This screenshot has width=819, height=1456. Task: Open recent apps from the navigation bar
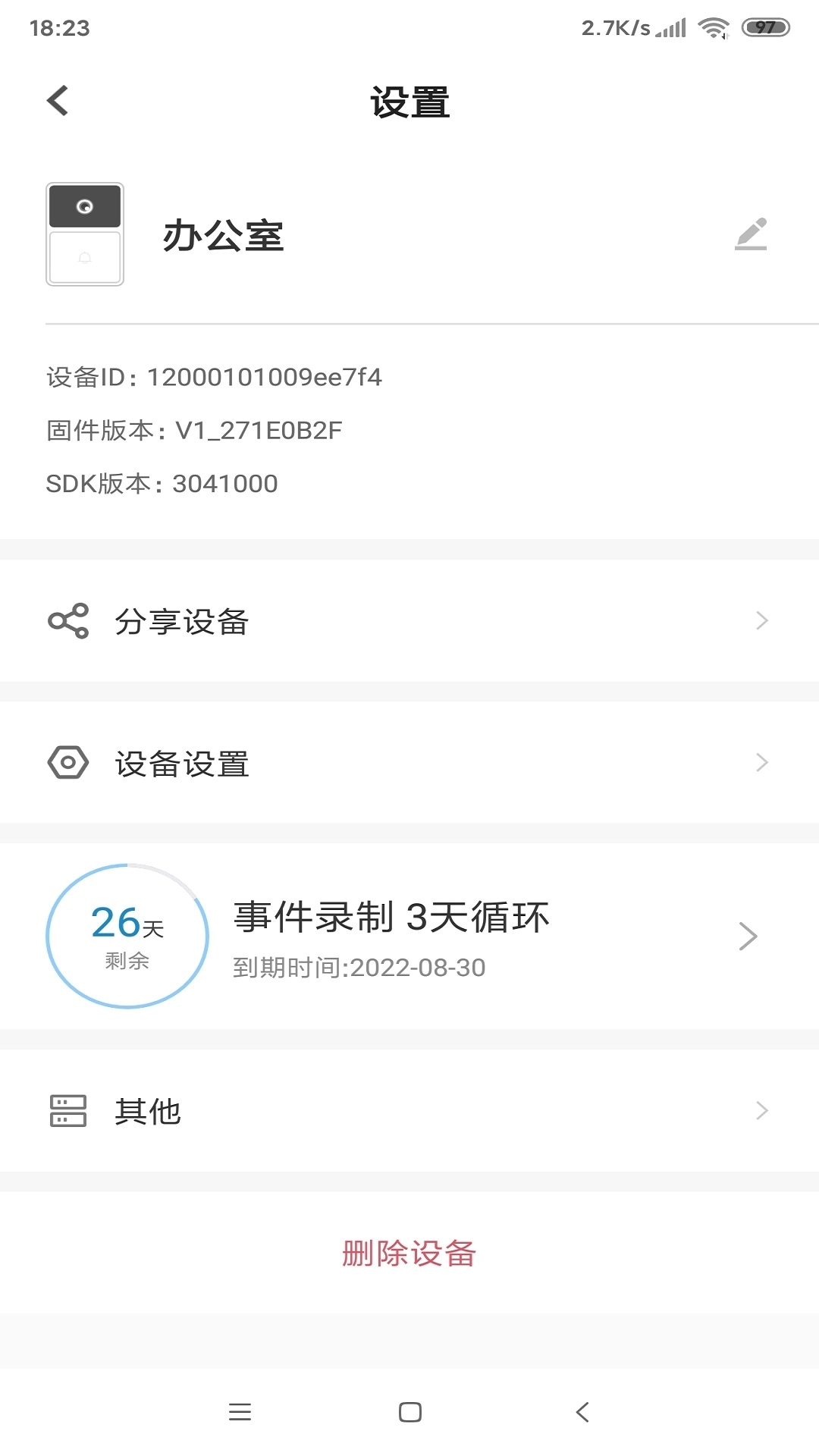pos(240,1411)
